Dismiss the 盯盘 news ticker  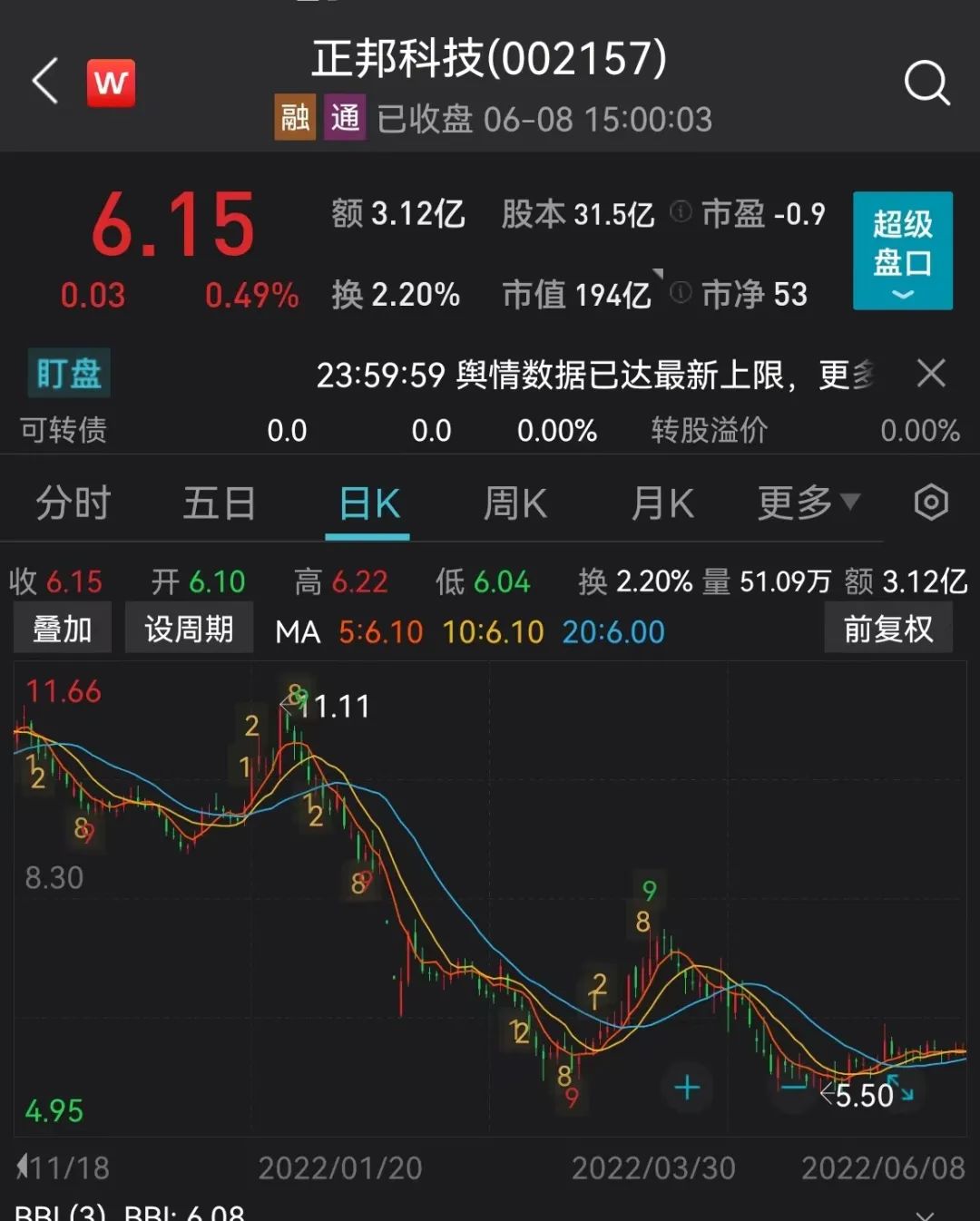pyautogui.click(x=931, y=373)
